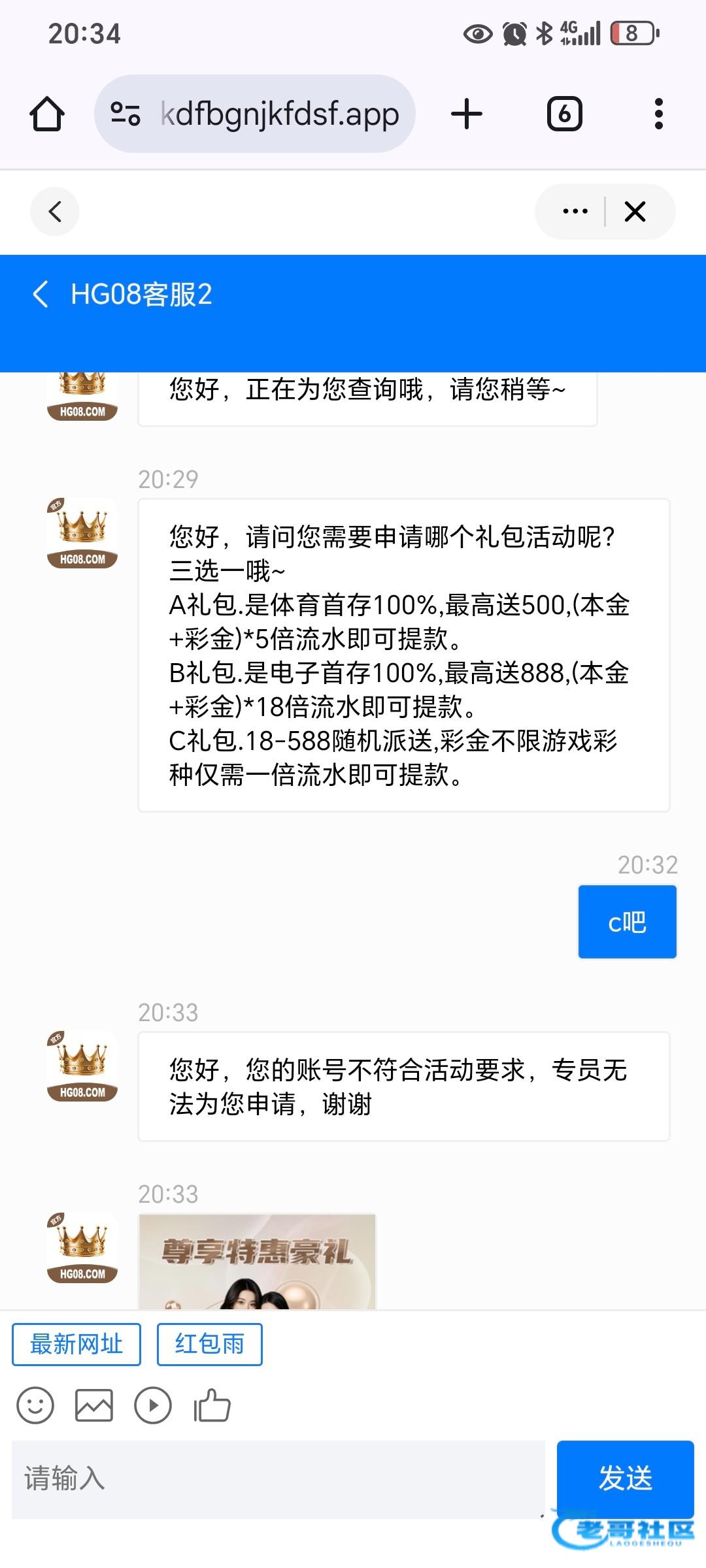Open a new browser tab
This screenshot has height=1568, width=706.
[467, 114]
